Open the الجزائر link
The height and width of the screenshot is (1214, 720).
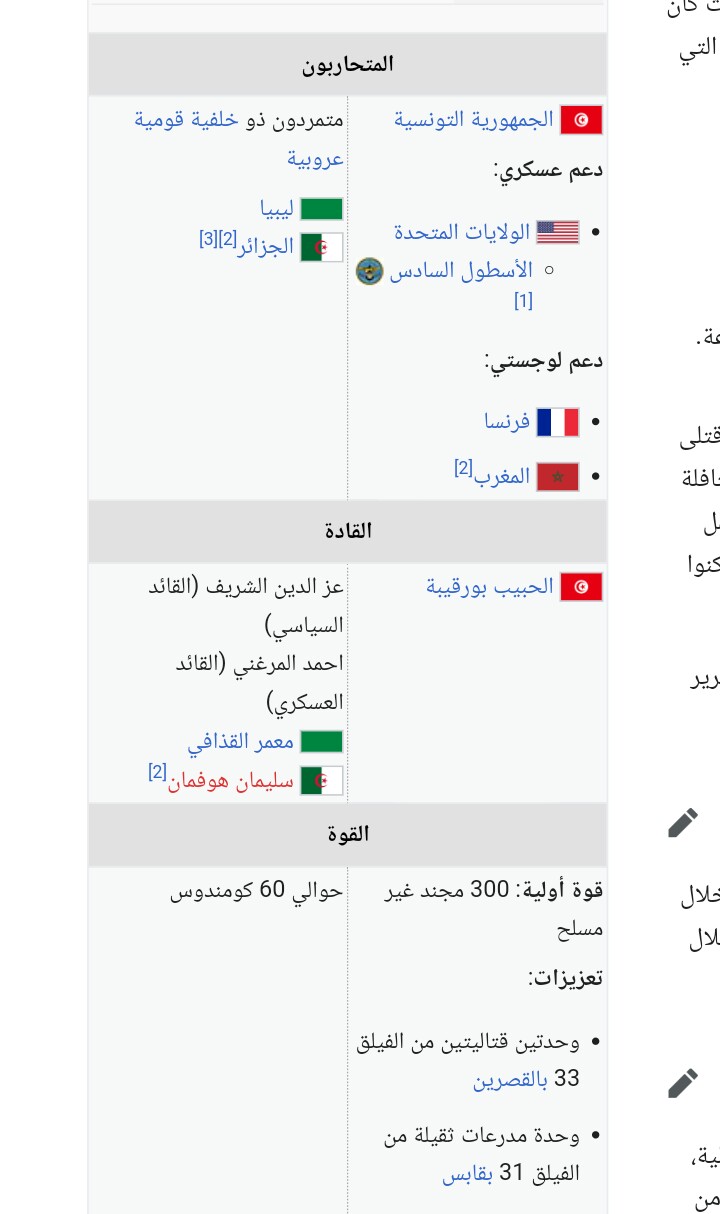265,246
